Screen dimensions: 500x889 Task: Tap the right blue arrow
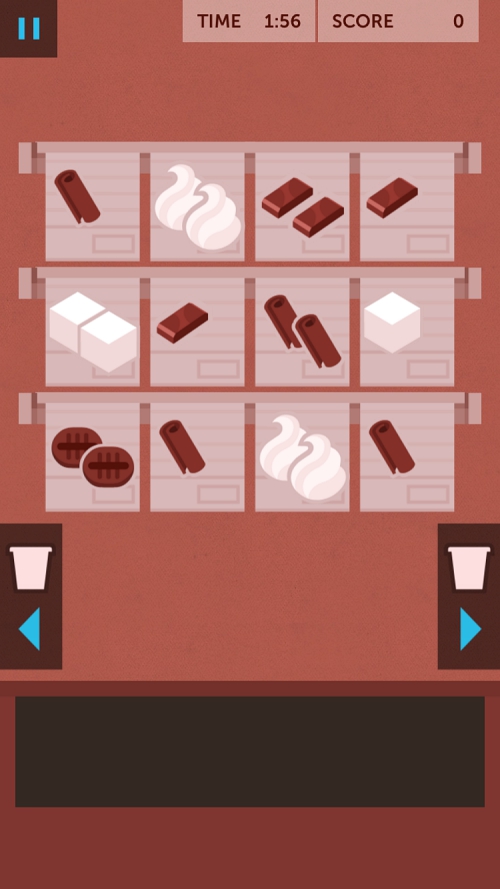coord(471,629)
